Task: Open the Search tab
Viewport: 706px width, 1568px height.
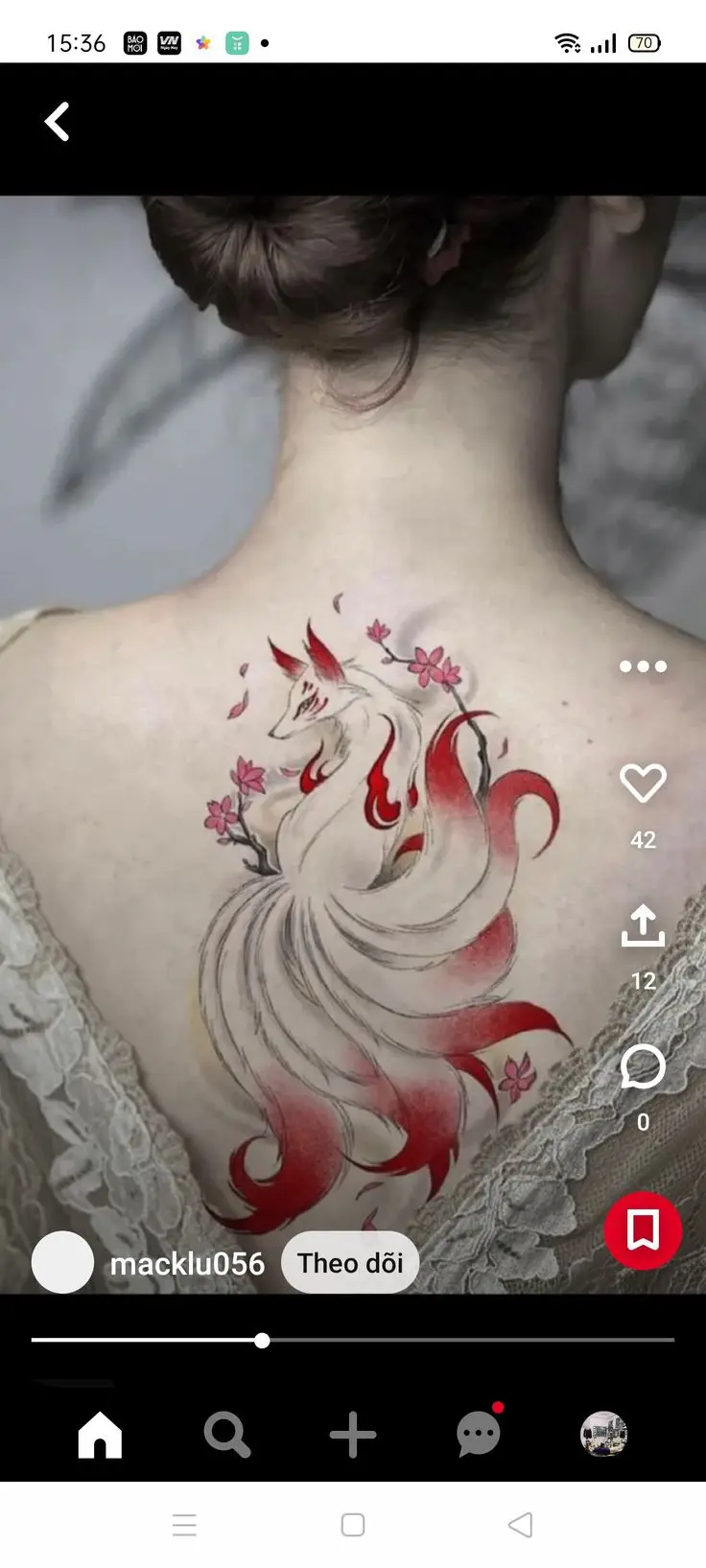Action: click(x=227, y=1436)
